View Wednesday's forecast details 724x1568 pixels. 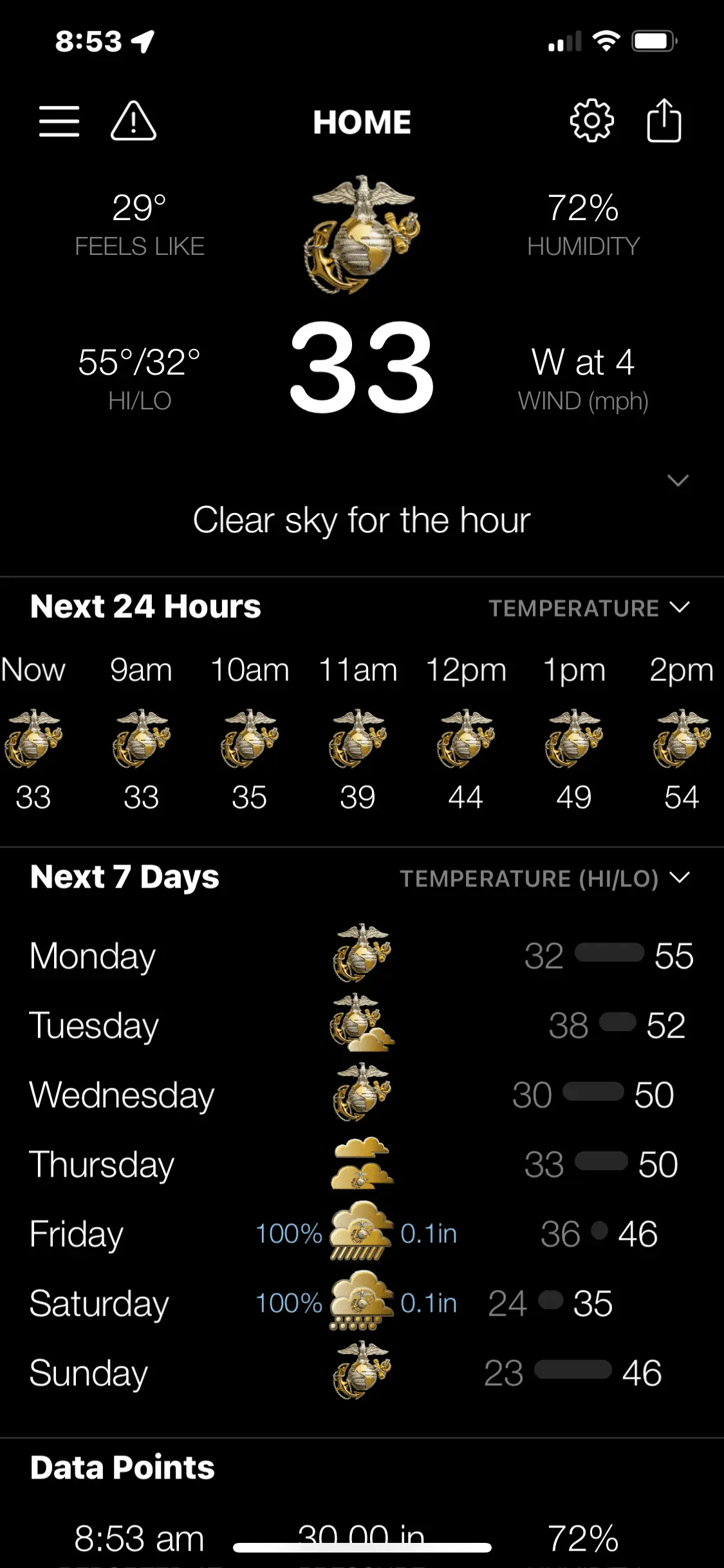pyautogui.click(x=362, y=1094)
